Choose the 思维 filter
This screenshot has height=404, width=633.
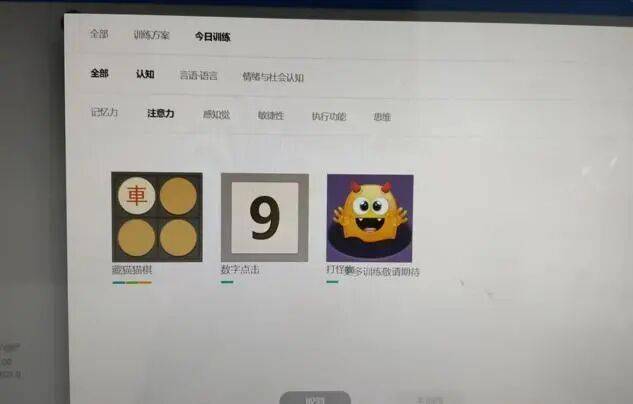pos(382,117)
